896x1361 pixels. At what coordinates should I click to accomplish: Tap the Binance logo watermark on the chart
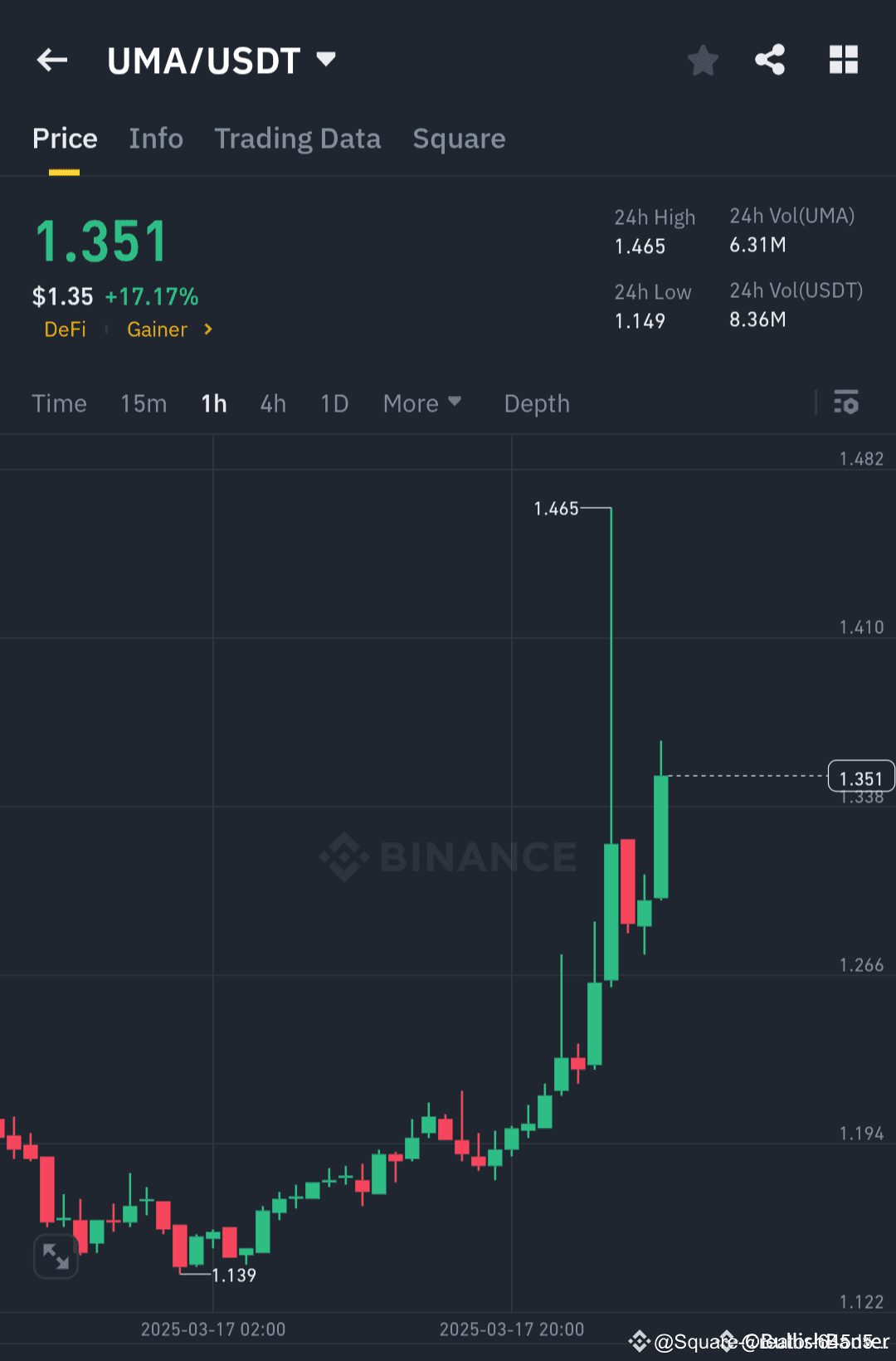(x=448, y=857)
